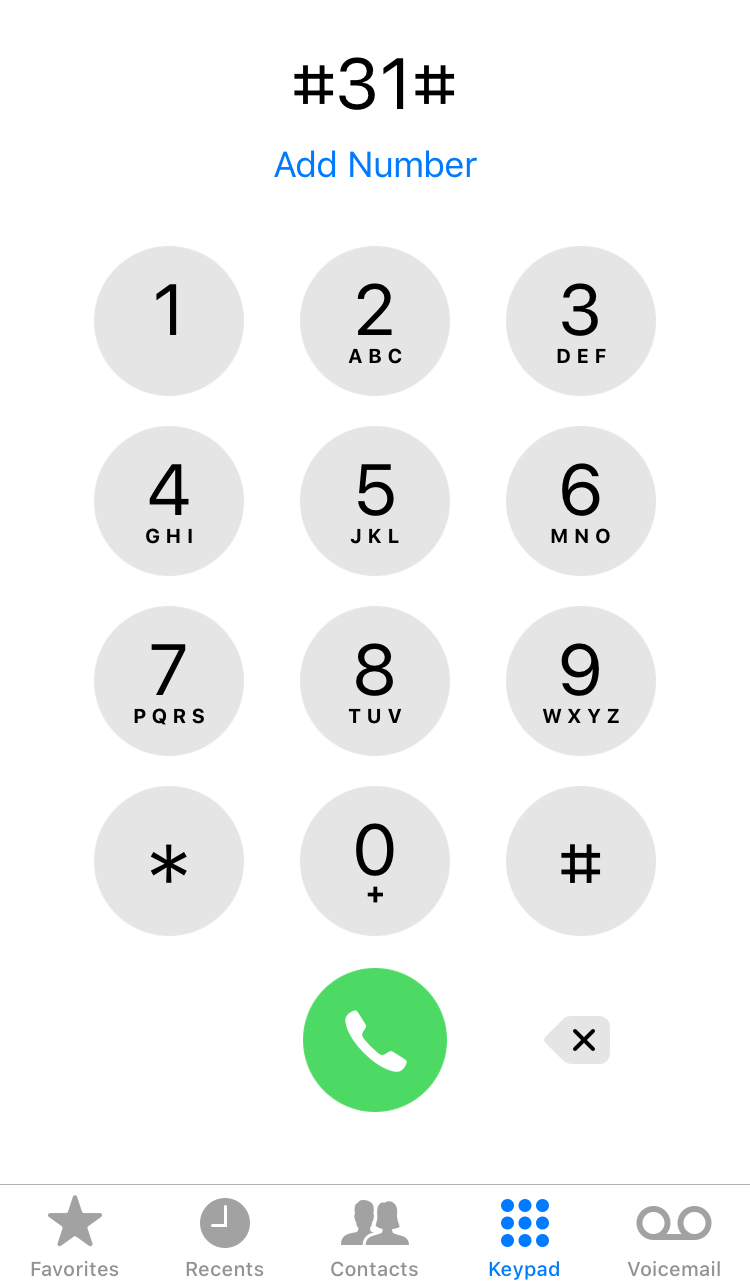
Task: Open the Voicemail tab
Action: [674, 1236]
